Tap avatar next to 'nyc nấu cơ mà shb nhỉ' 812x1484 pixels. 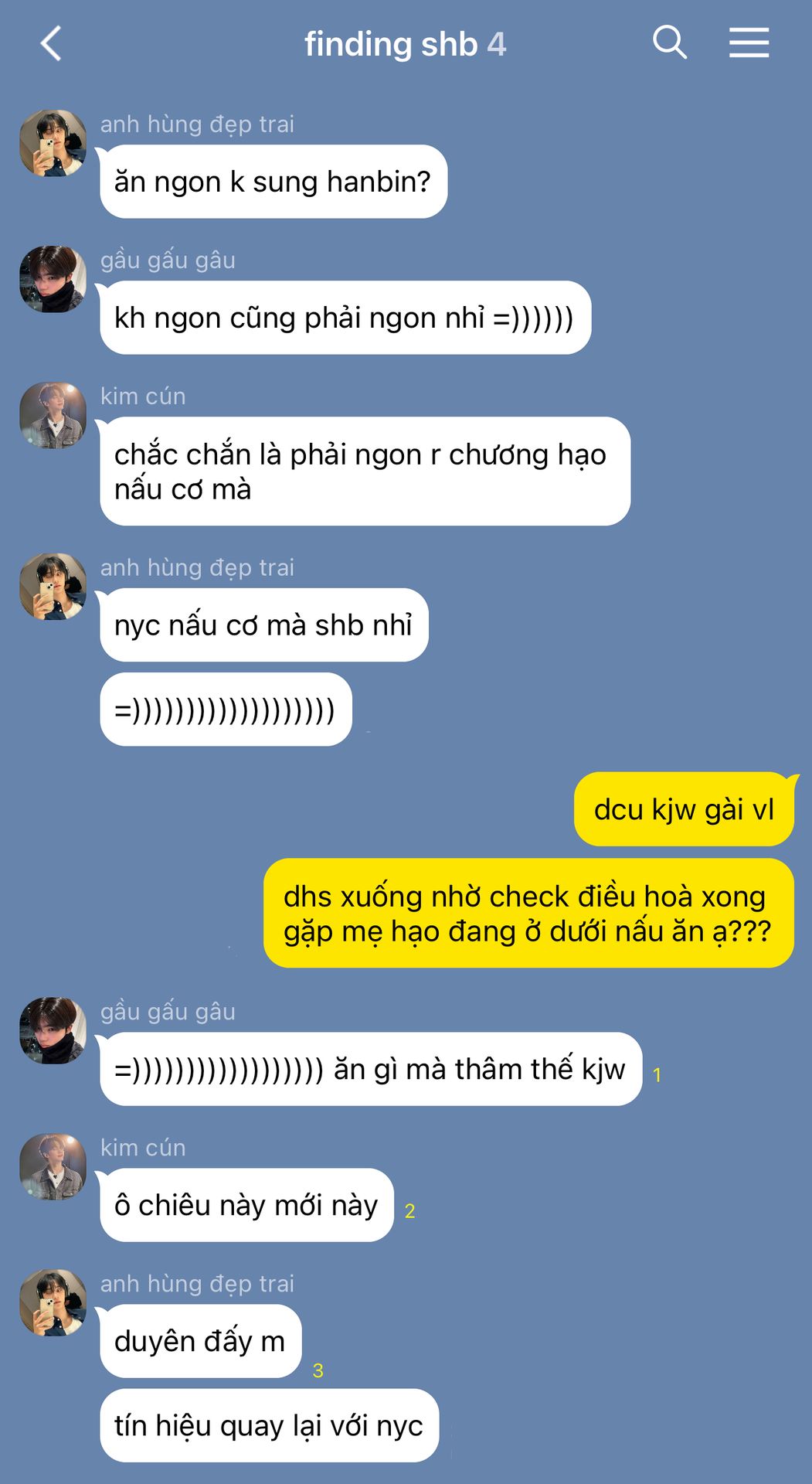[53, 587]
